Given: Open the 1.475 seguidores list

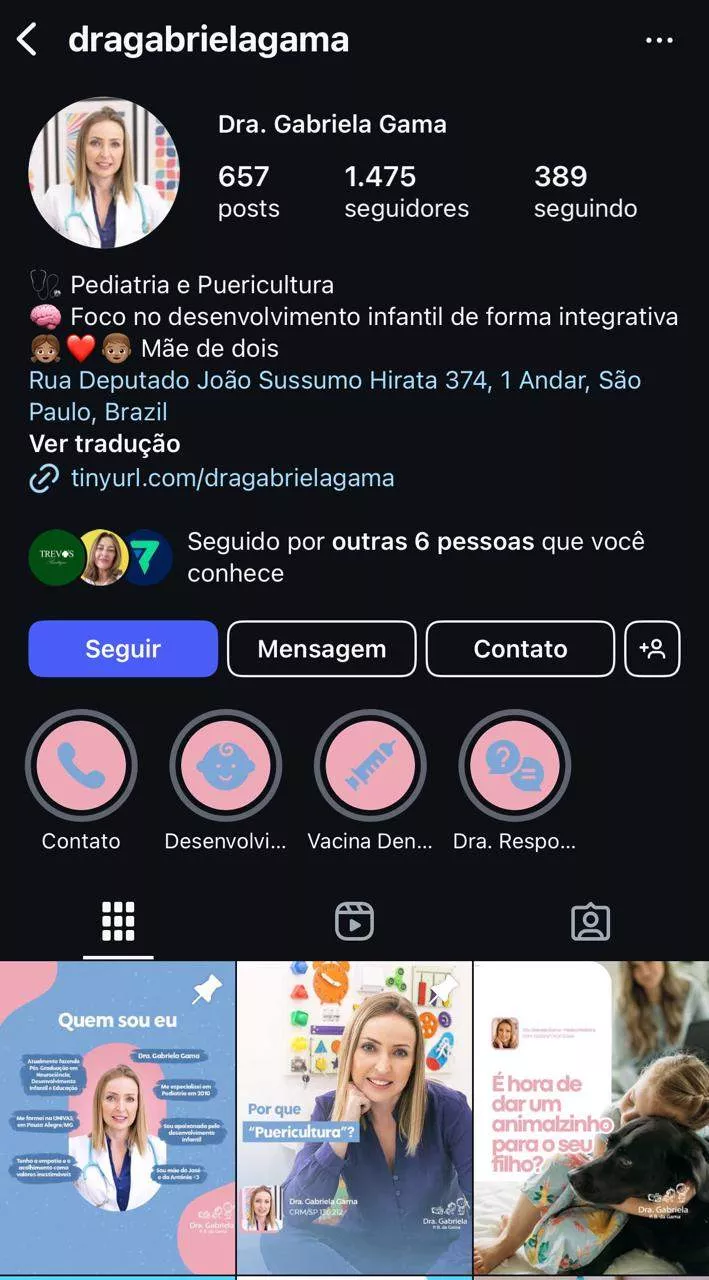Looking at the screenshot, I should [x=406, y=191].
